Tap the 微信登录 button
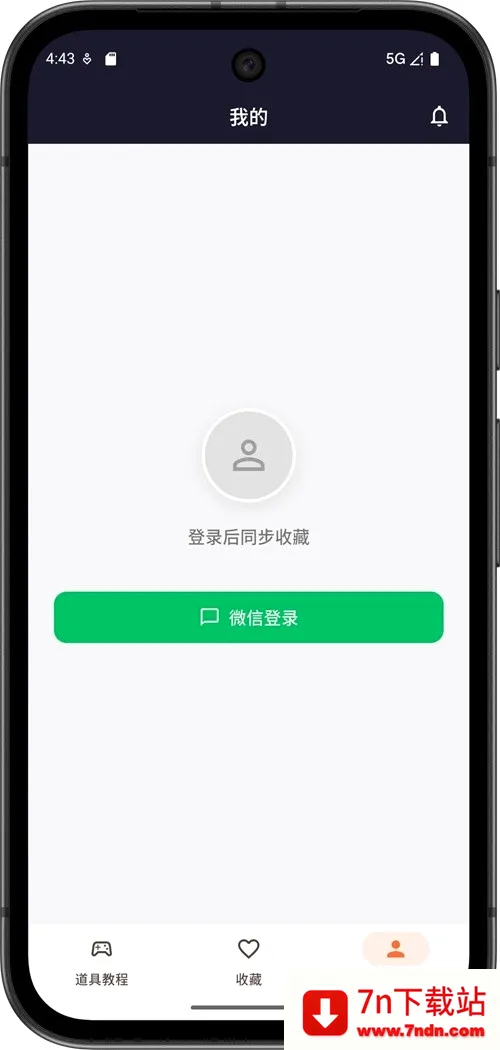500x1050 pixels. point(248,617)
